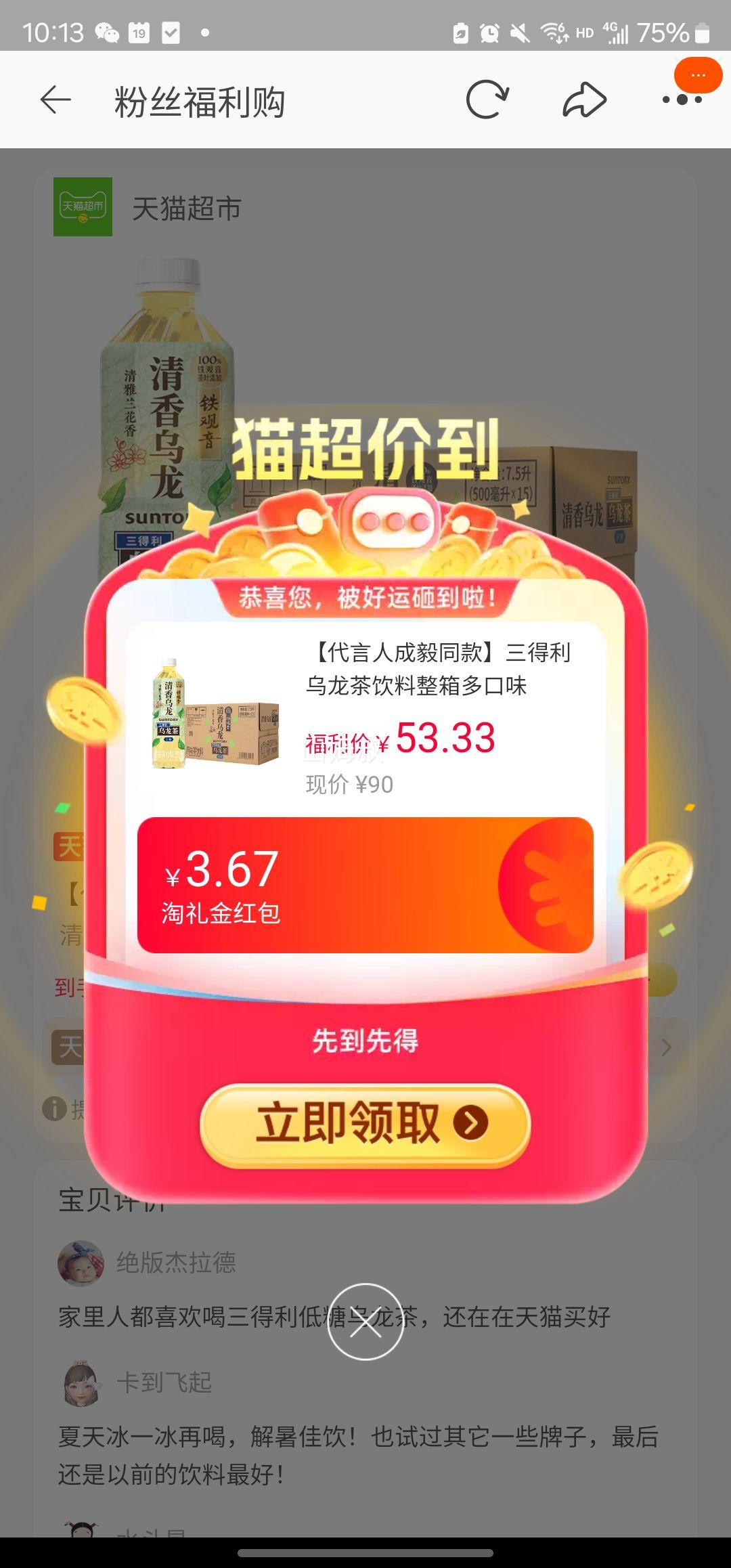Dismiss the popup with the X button

tap(365, 1322)
